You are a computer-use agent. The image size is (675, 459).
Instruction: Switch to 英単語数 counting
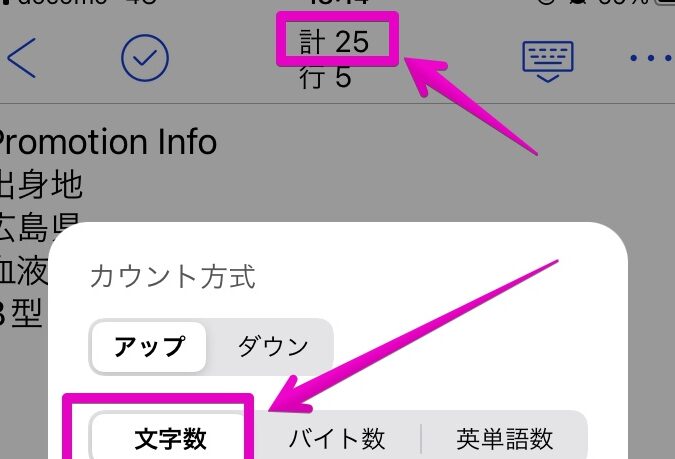[505, 439]
